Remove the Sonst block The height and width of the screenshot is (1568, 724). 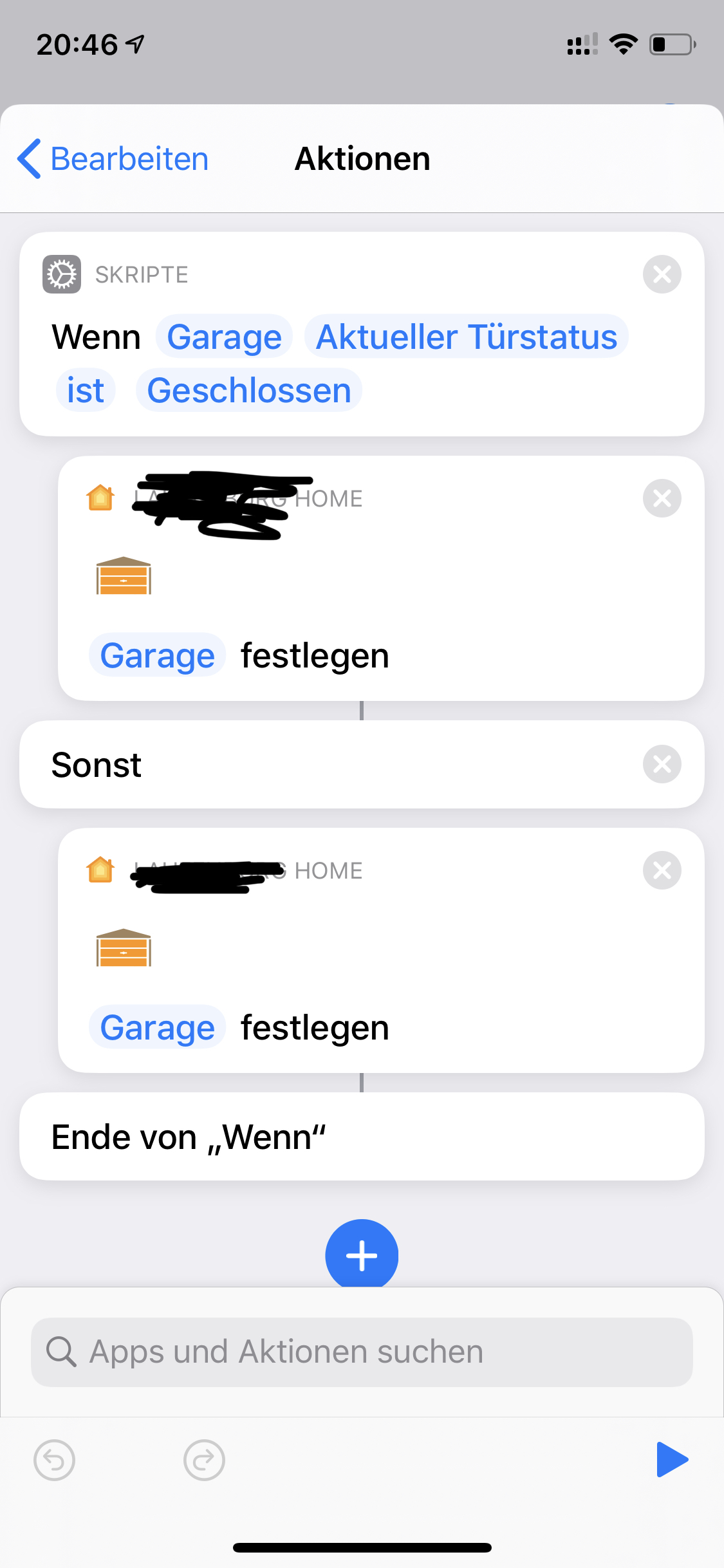[662, 764]
